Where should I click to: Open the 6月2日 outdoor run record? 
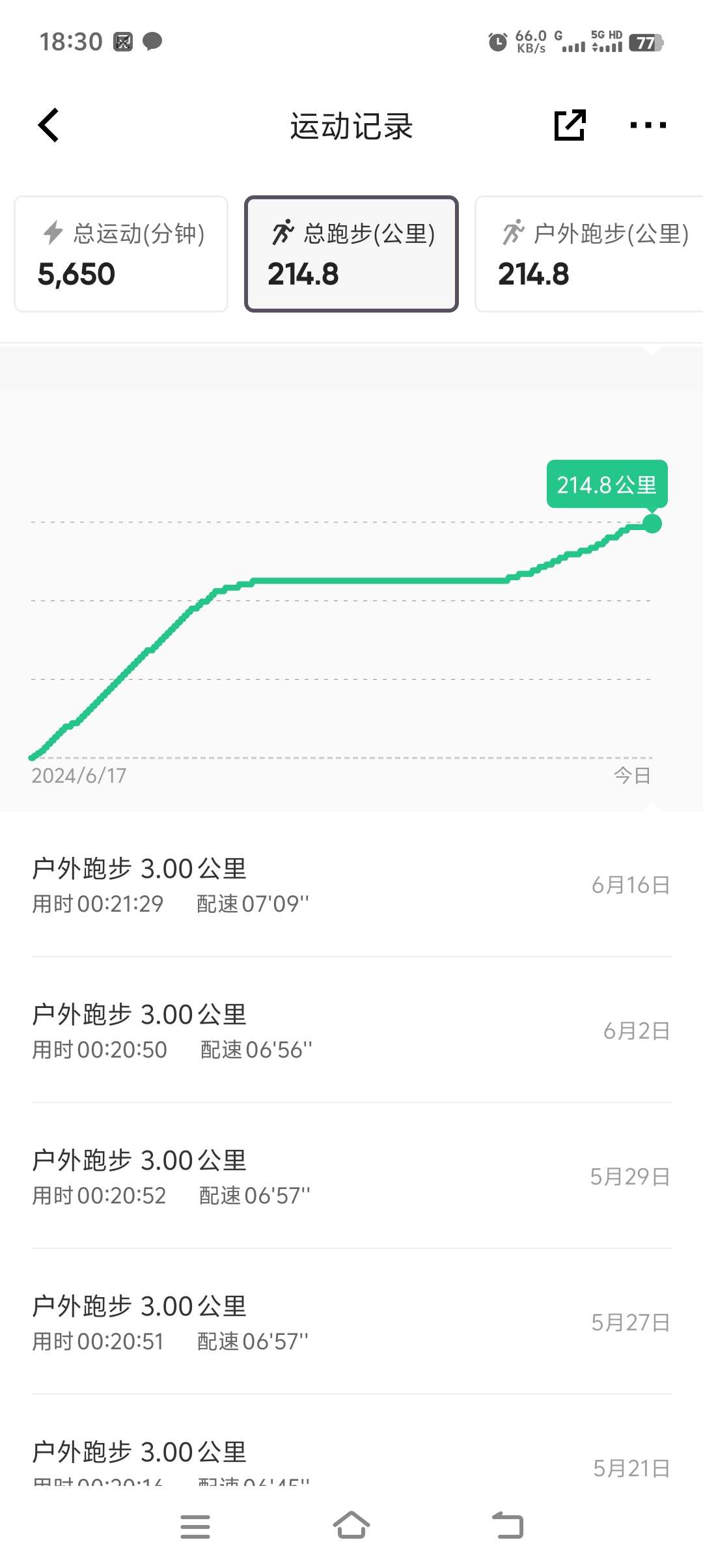(351, 1030)
